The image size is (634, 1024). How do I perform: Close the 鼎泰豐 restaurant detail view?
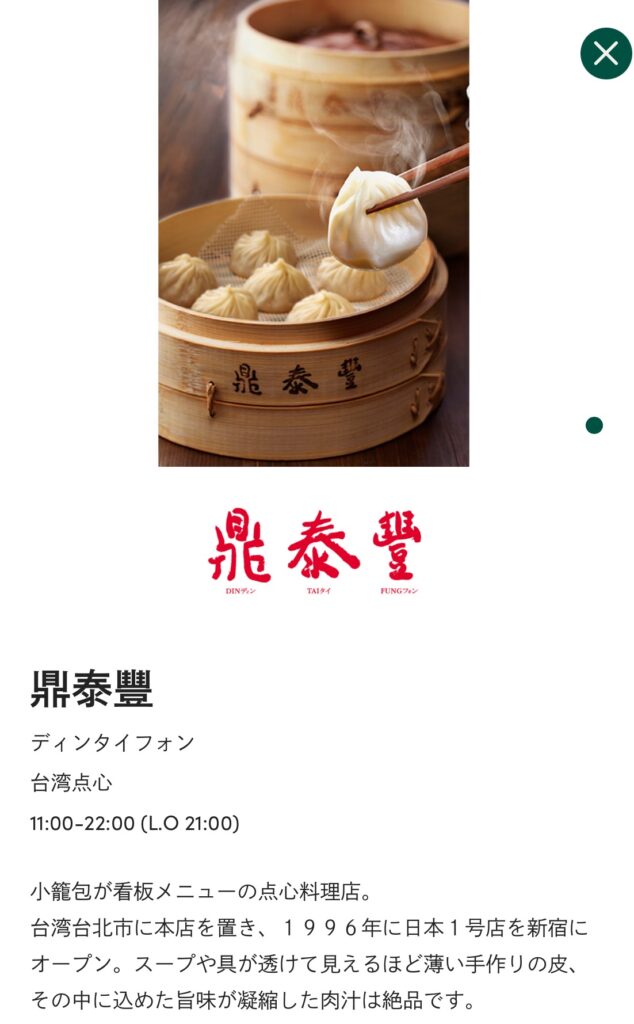tap(605, 54)
